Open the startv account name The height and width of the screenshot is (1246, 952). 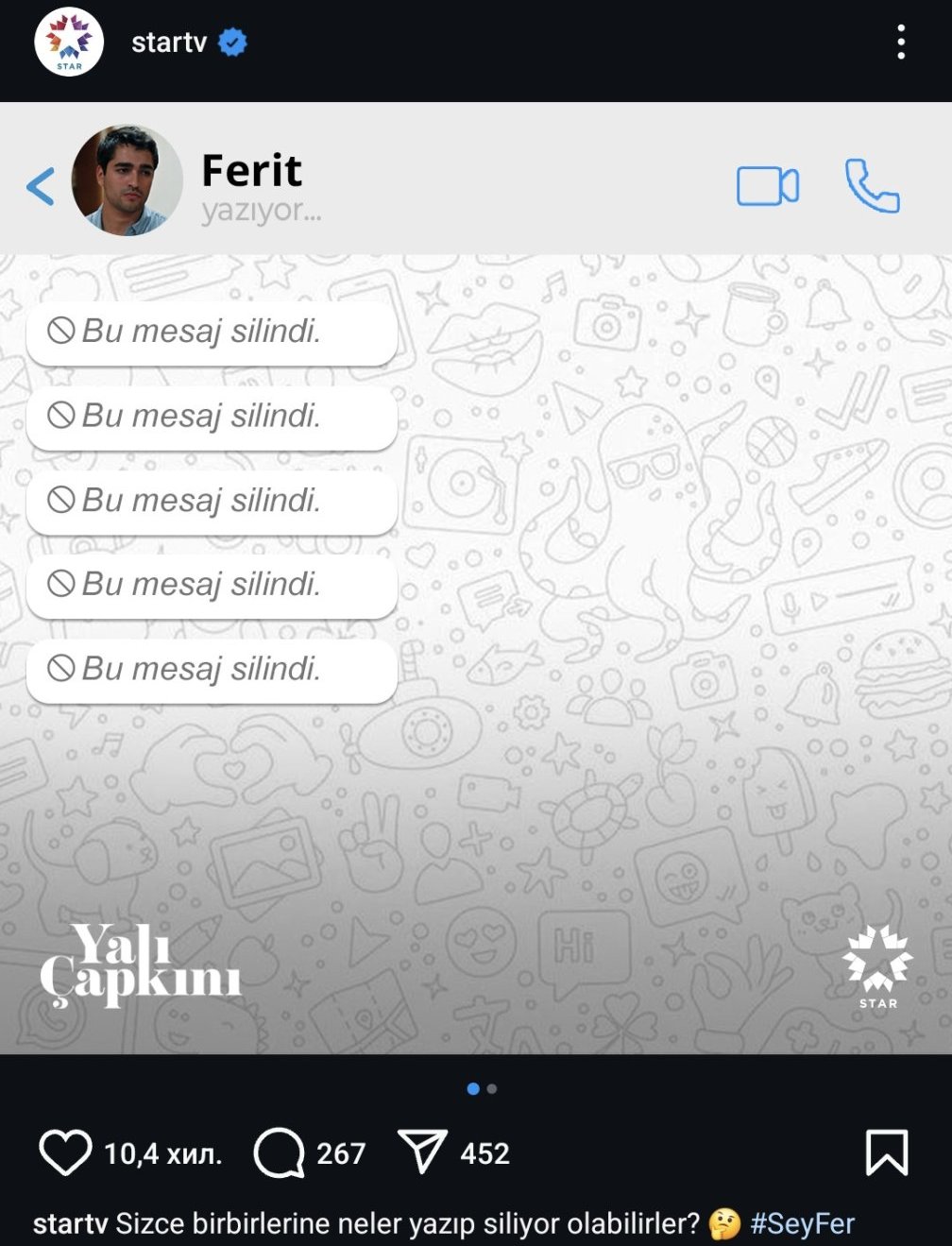coord(169,43)
